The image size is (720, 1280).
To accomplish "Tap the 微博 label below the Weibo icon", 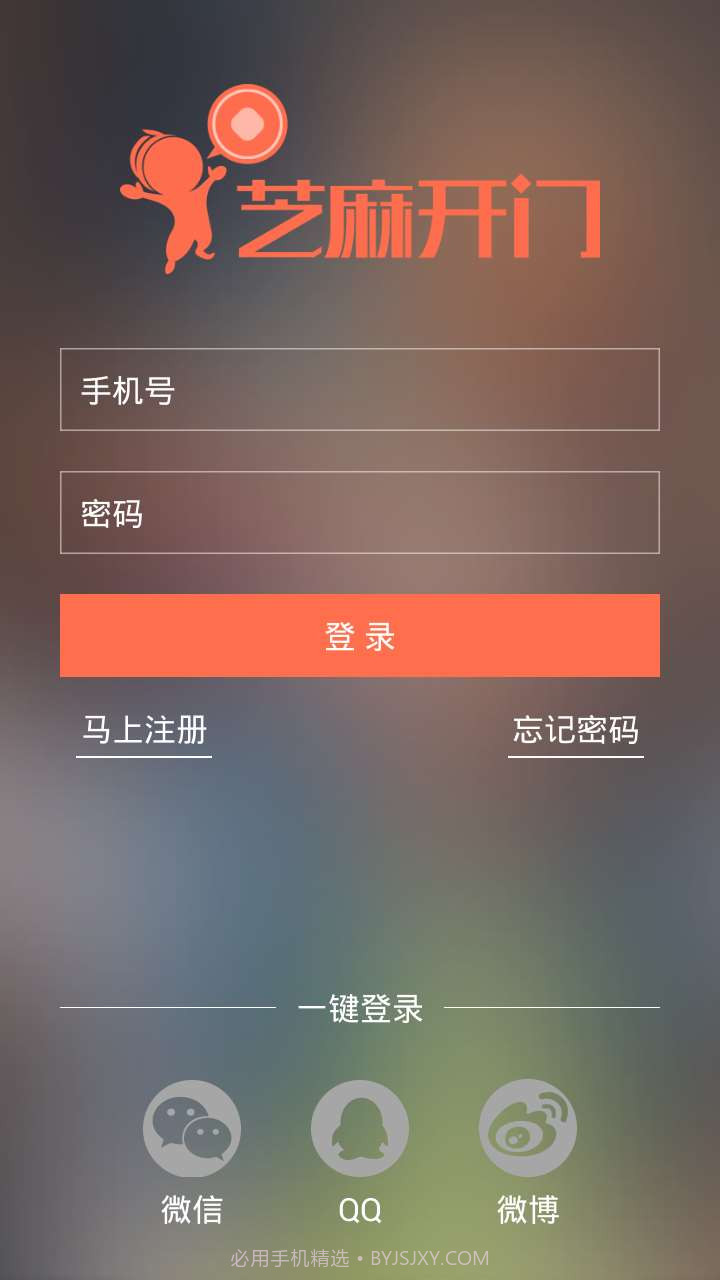I will tap(528, 1209).
